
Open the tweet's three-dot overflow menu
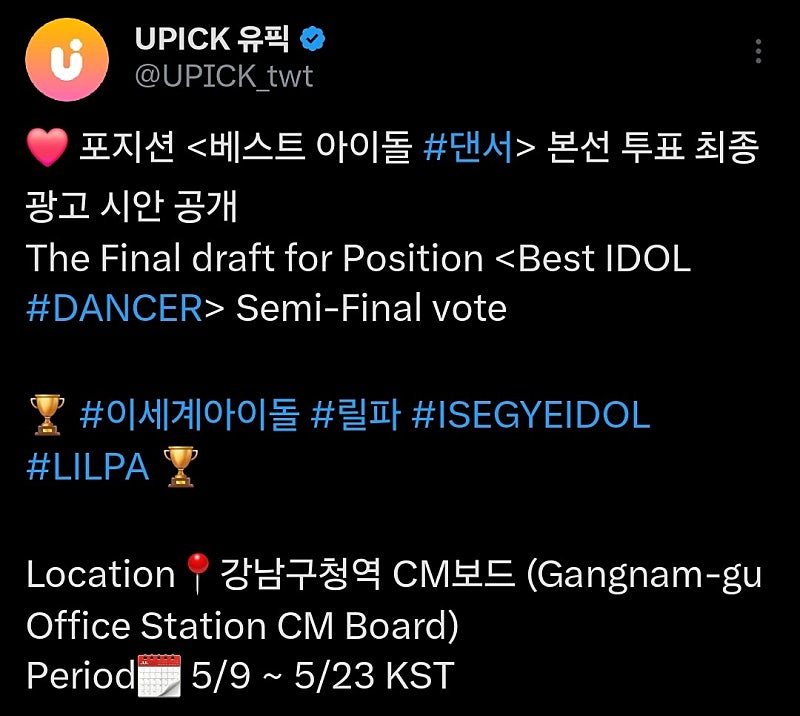click(759, 52)
